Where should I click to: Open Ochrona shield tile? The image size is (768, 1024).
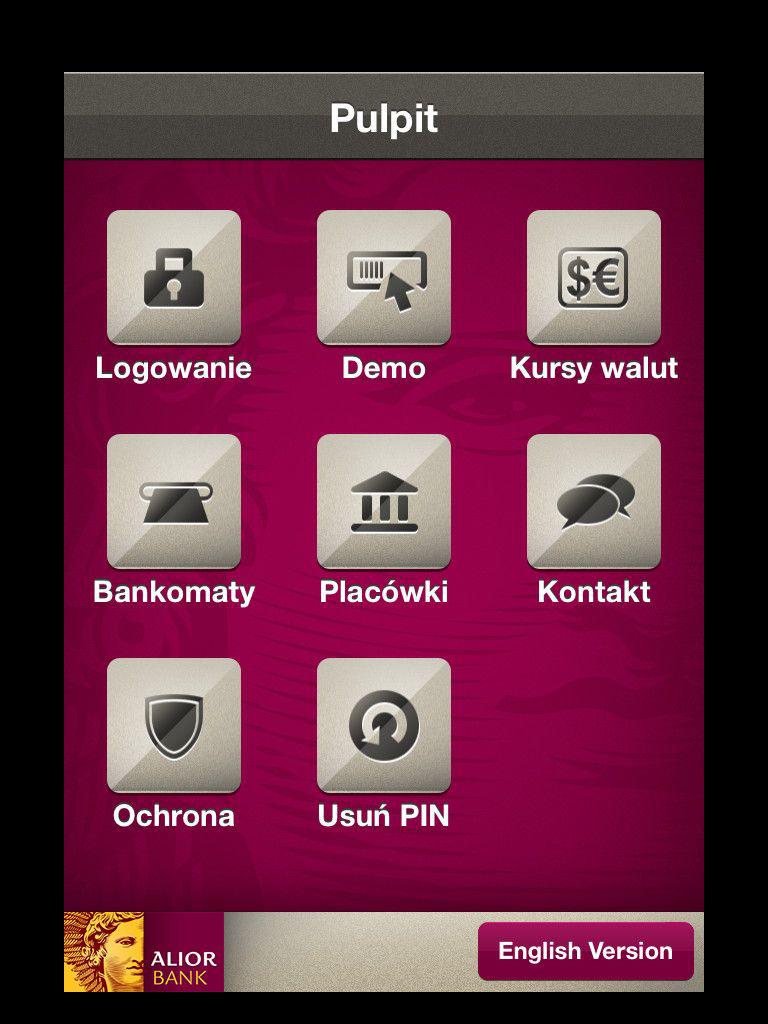click(x=174, y=725)
